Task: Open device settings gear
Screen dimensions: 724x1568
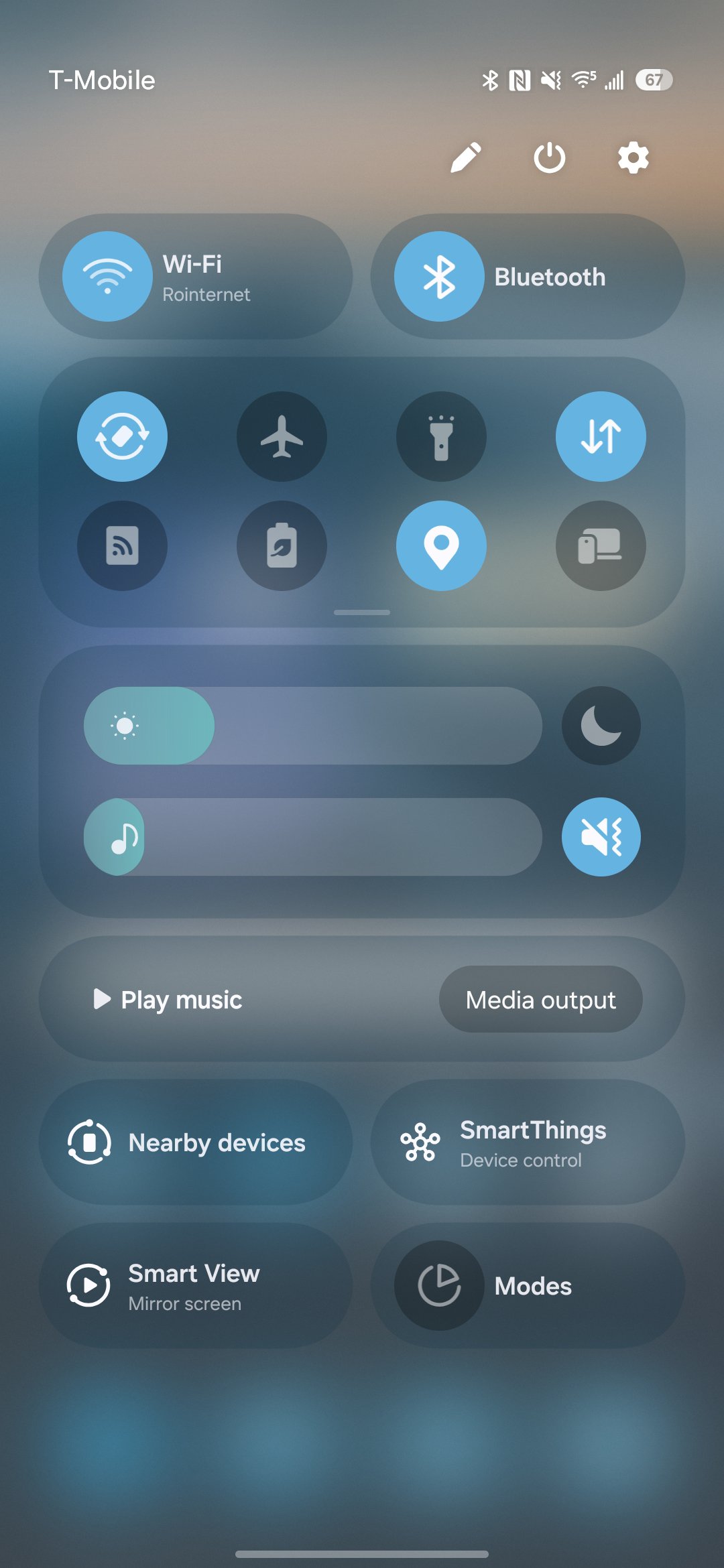Action: [633, 158]
